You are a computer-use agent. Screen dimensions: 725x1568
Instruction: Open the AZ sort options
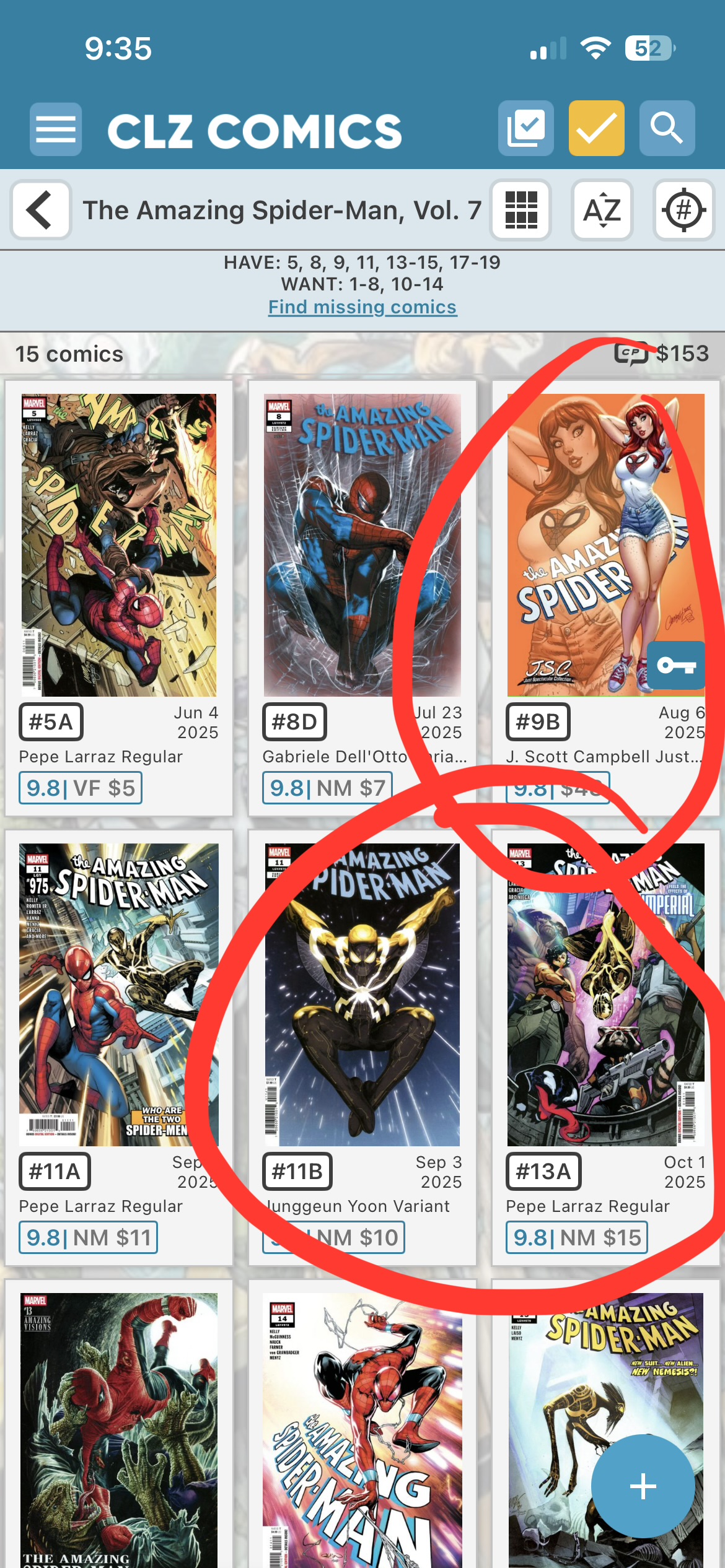click(x=602, y=210)
